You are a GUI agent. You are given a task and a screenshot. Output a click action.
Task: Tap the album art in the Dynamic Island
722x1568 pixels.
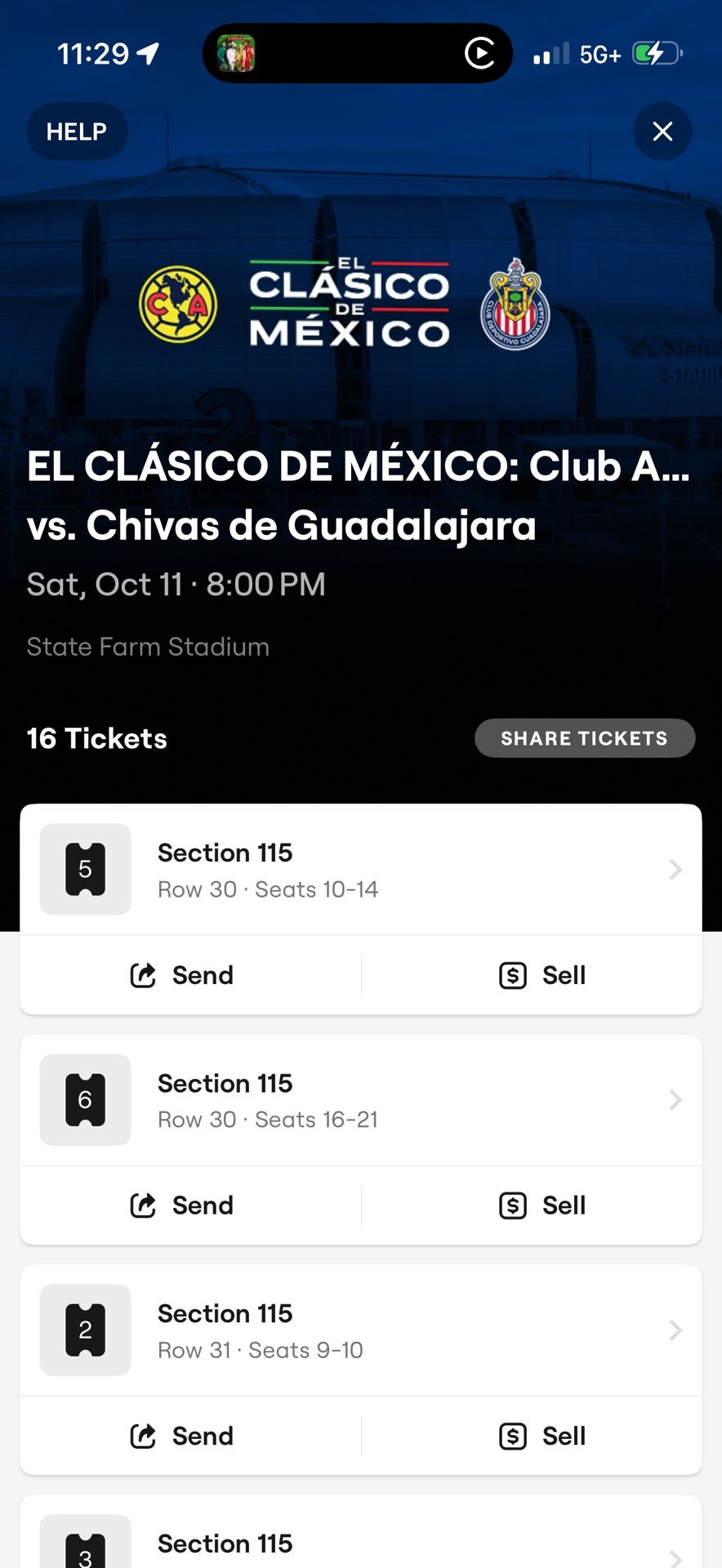point(238,53)
